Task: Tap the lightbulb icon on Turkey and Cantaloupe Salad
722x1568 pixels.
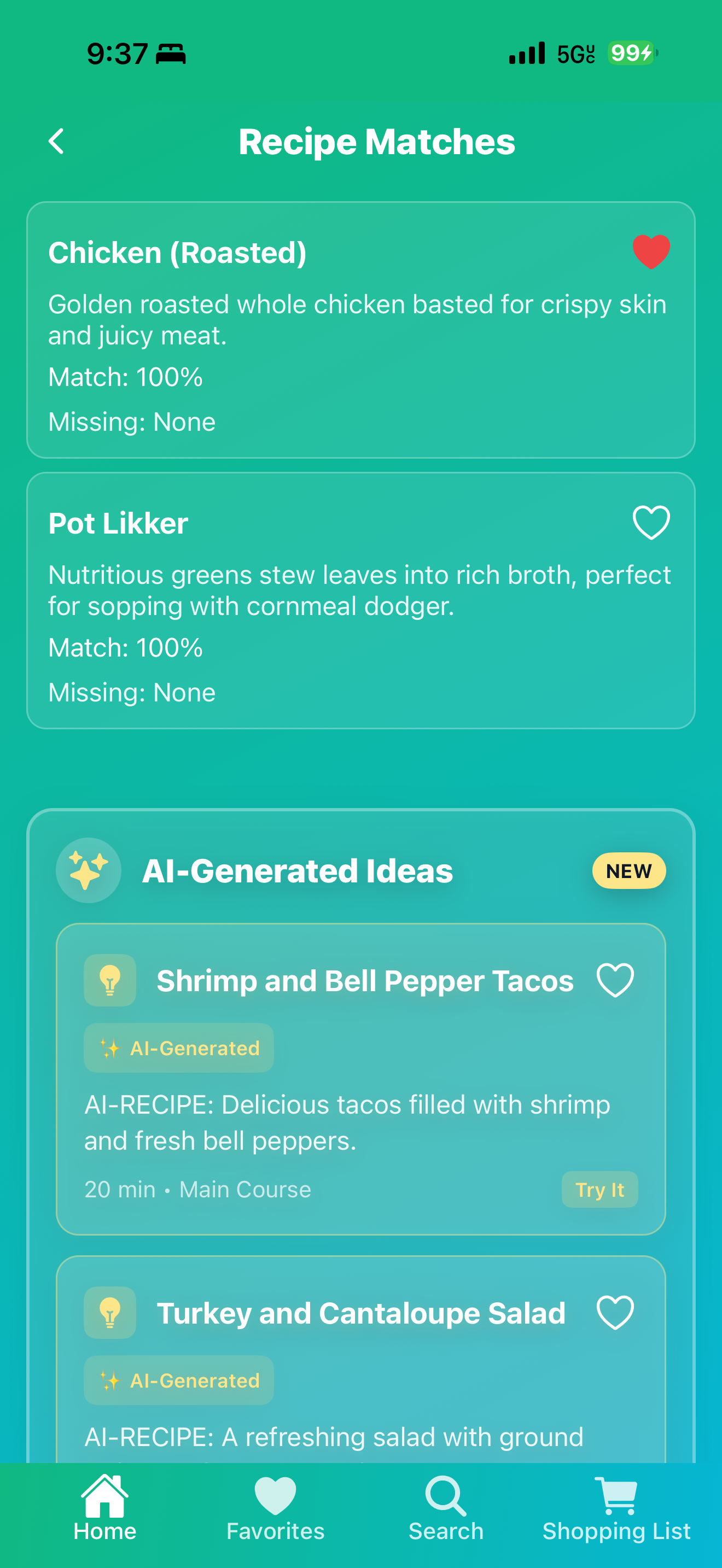Action: pyautogui.click(x=109, y=1313)
